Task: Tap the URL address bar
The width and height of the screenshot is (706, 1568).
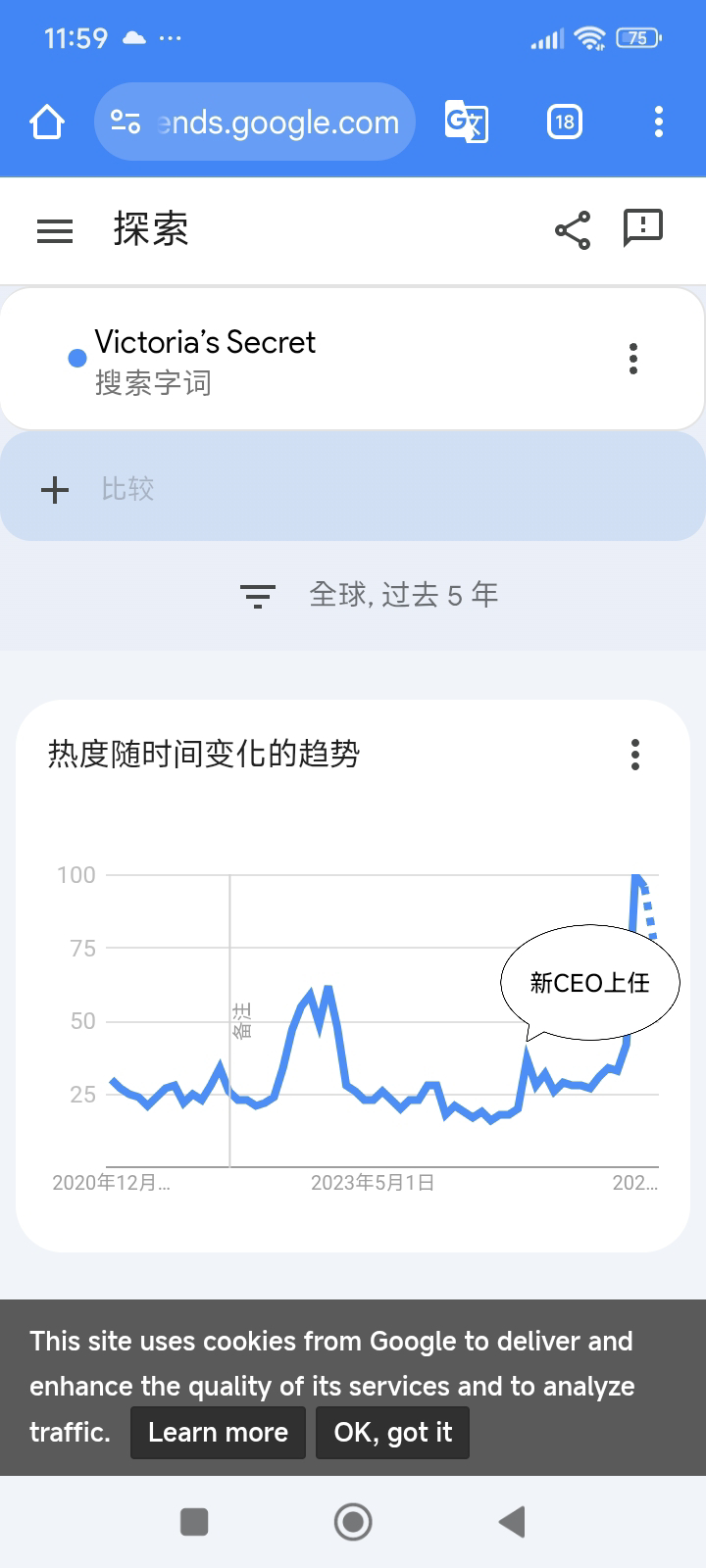Action: [x=255, y=122]
